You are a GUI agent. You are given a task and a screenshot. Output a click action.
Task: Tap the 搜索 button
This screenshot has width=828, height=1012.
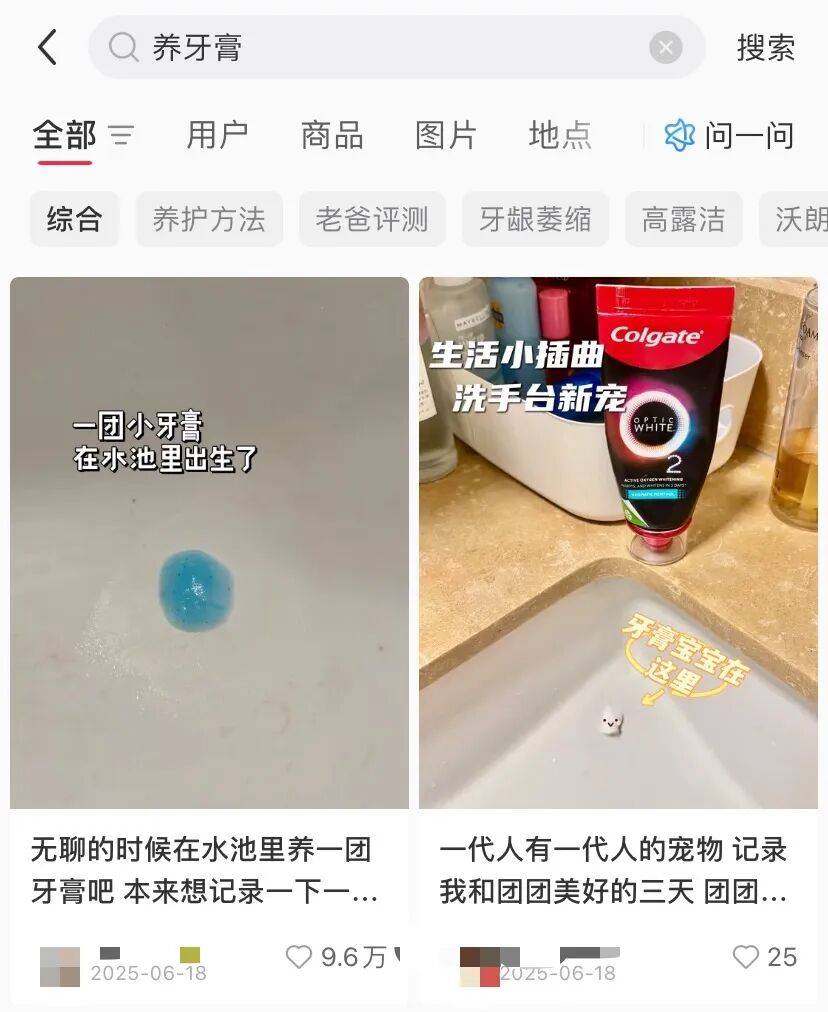[766, 47]
